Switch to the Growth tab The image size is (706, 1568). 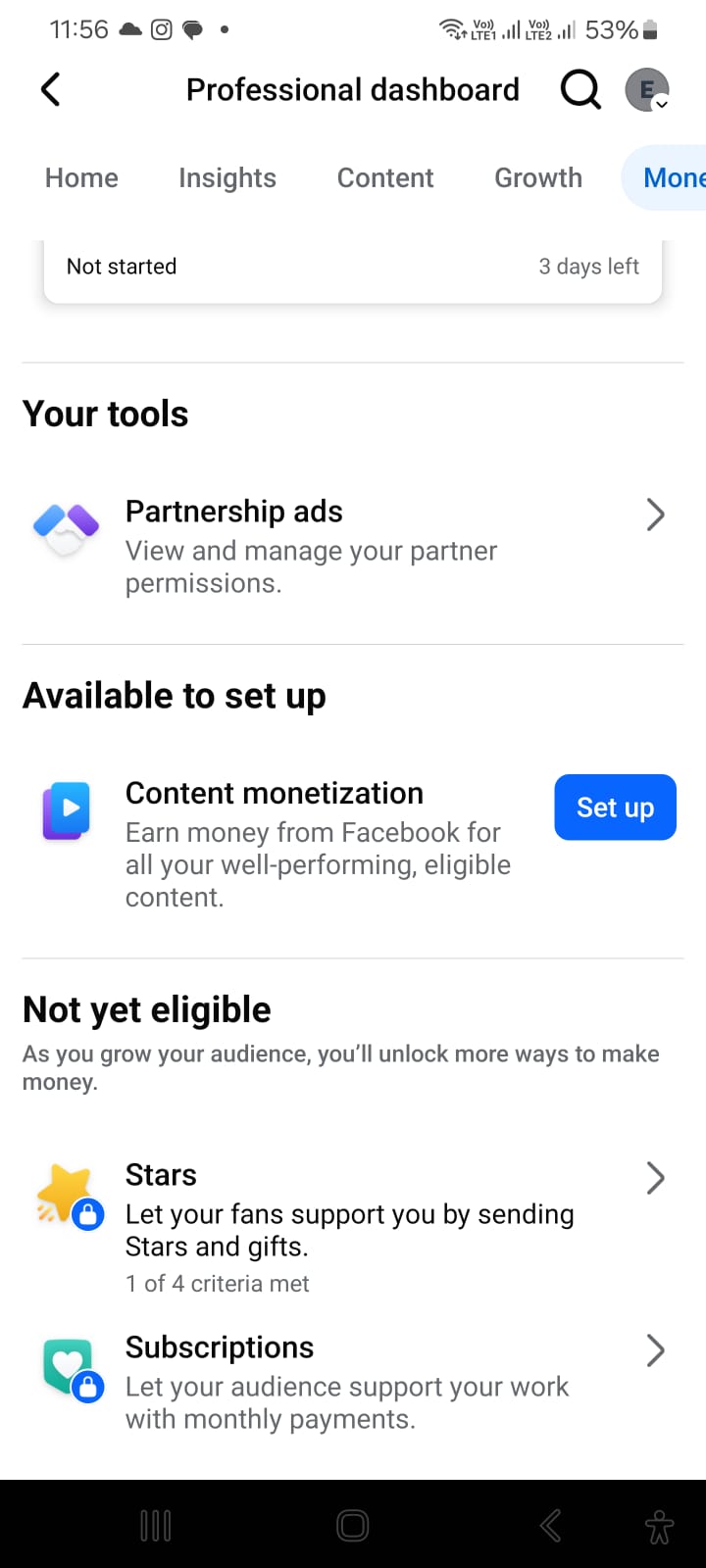click(538, 177)
